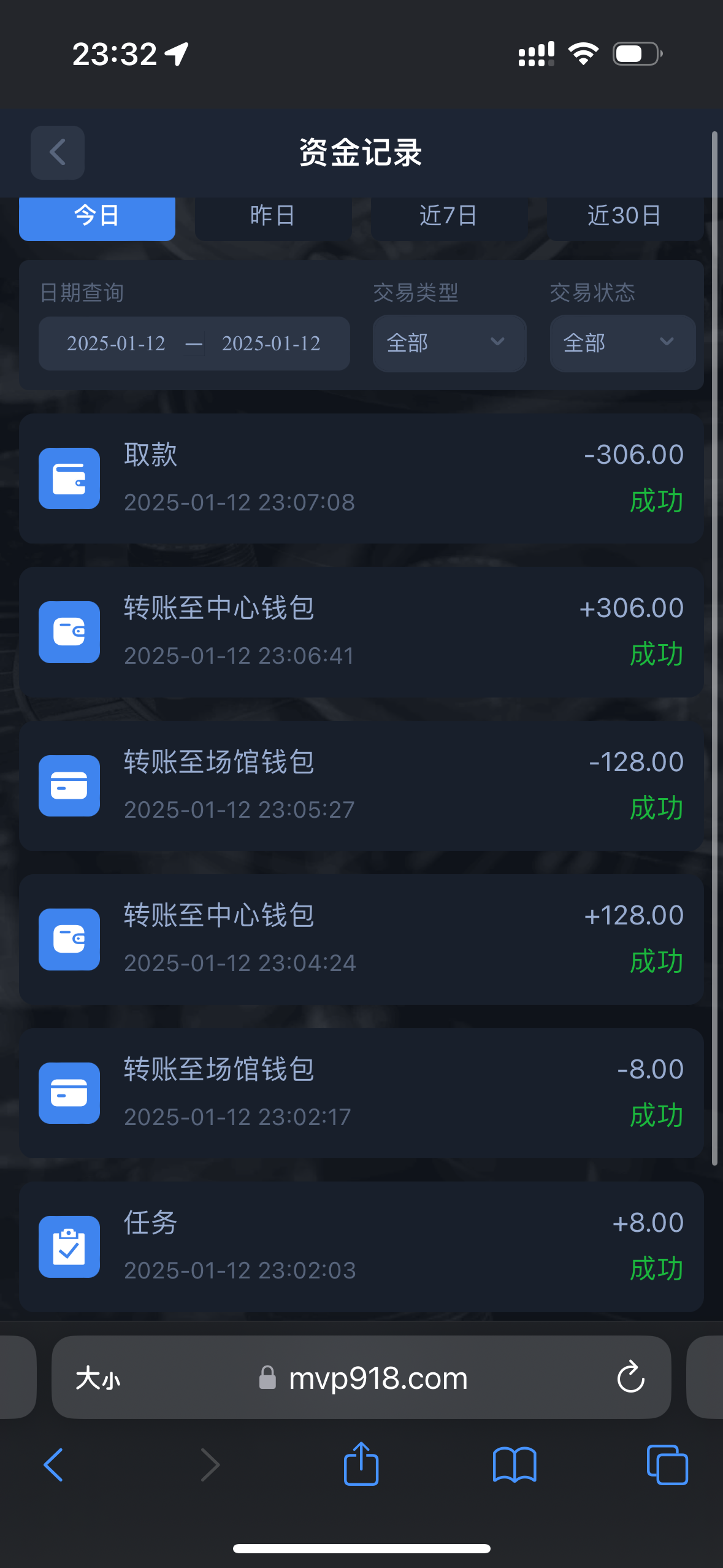Open the 转账至中心钱包 +306.00 record

pyautogui.click(x=361, y=632)
